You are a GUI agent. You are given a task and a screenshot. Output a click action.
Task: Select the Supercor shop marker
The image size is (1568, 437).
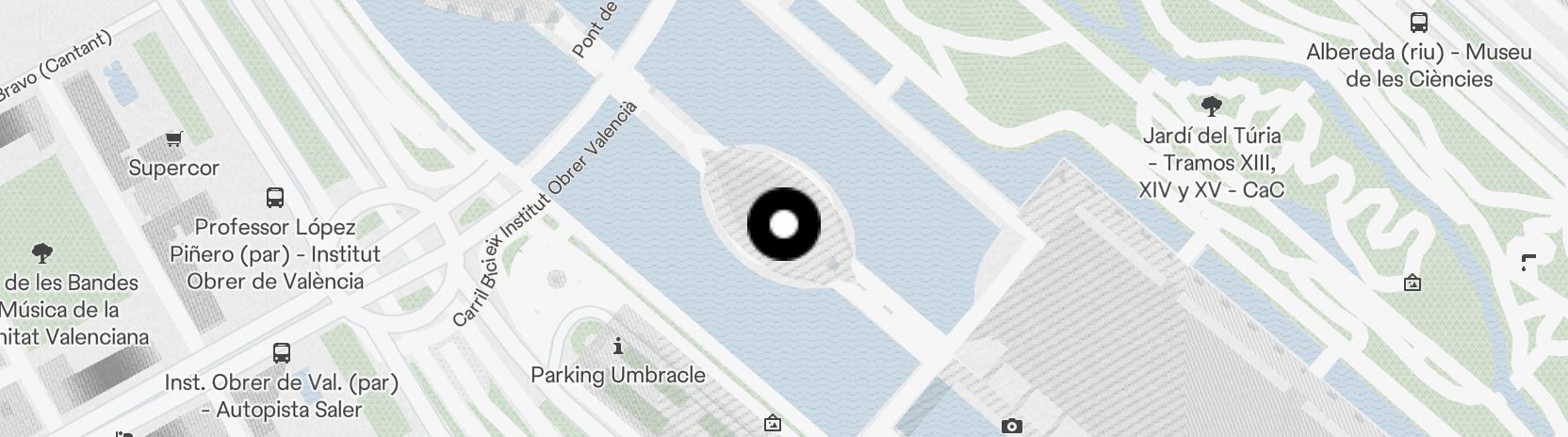[173, 140]
